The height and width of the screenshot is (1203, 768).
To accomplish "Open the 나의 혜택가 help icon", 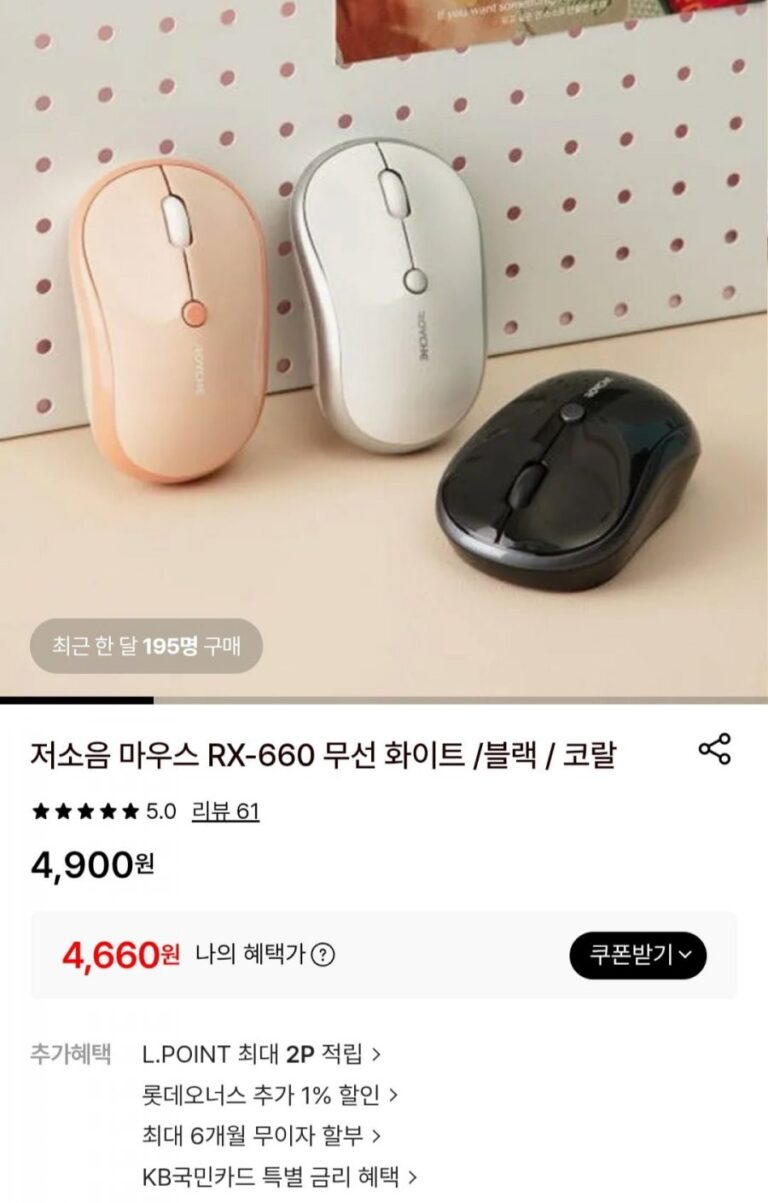I will point(323,955).
